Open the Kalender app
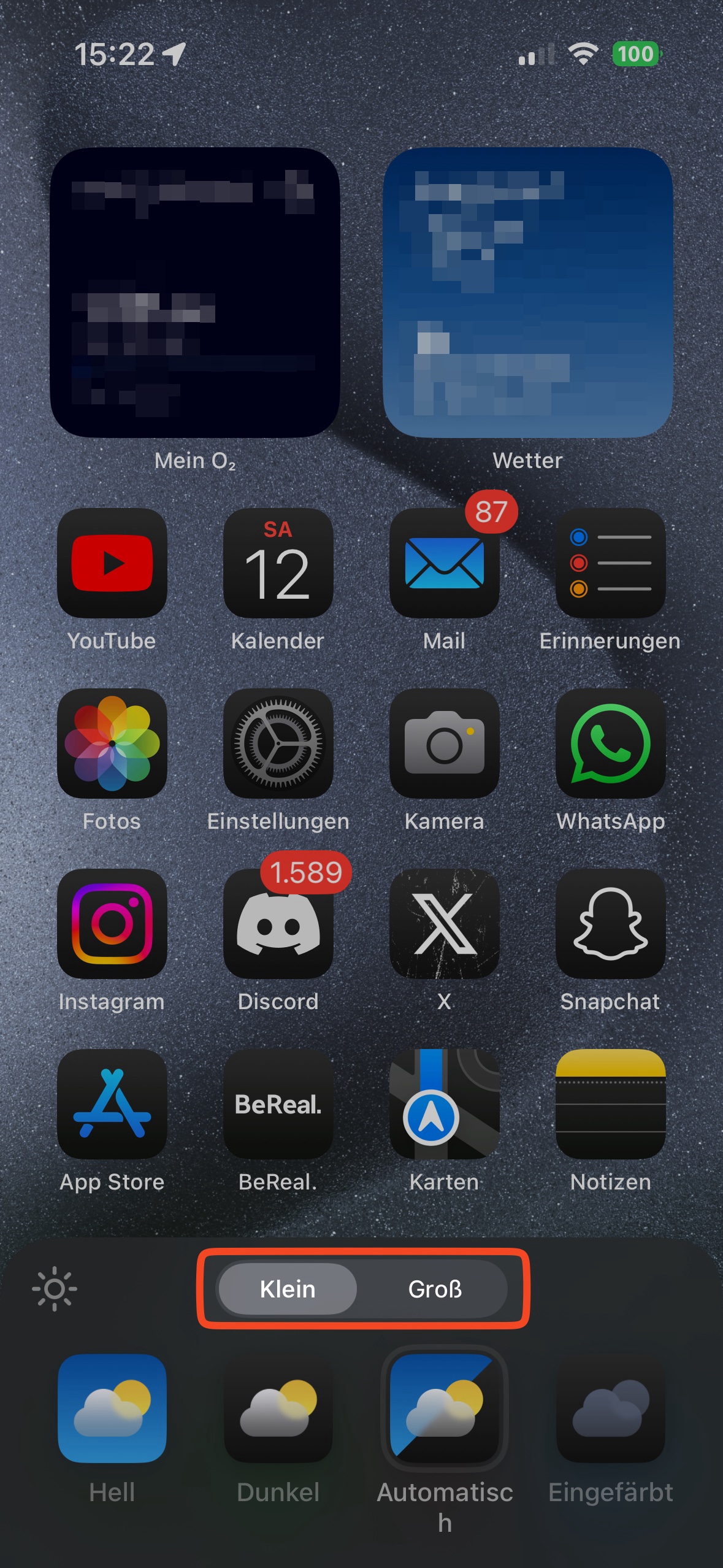This screenshot has width=723, height=1568. 278,563
